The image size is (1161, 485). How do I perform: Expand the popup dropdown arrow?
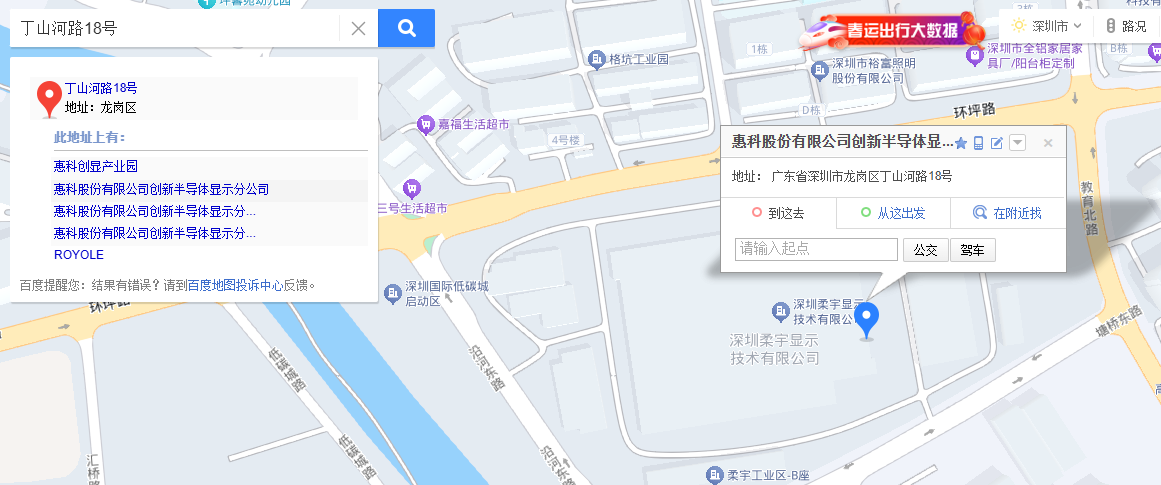click(1017, 143)
